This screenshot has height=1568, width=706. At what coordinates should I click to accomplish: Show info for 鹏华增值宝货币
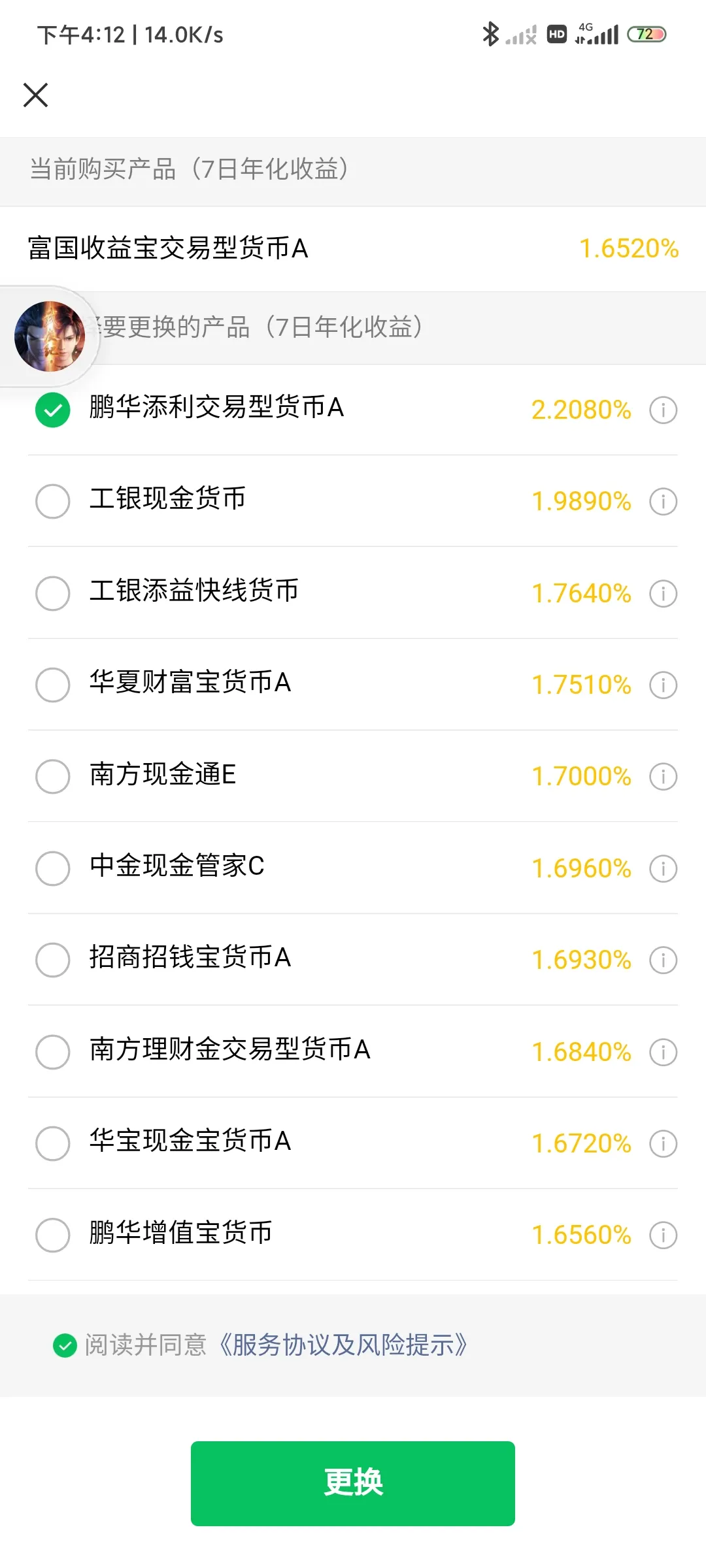[663, 1235]
